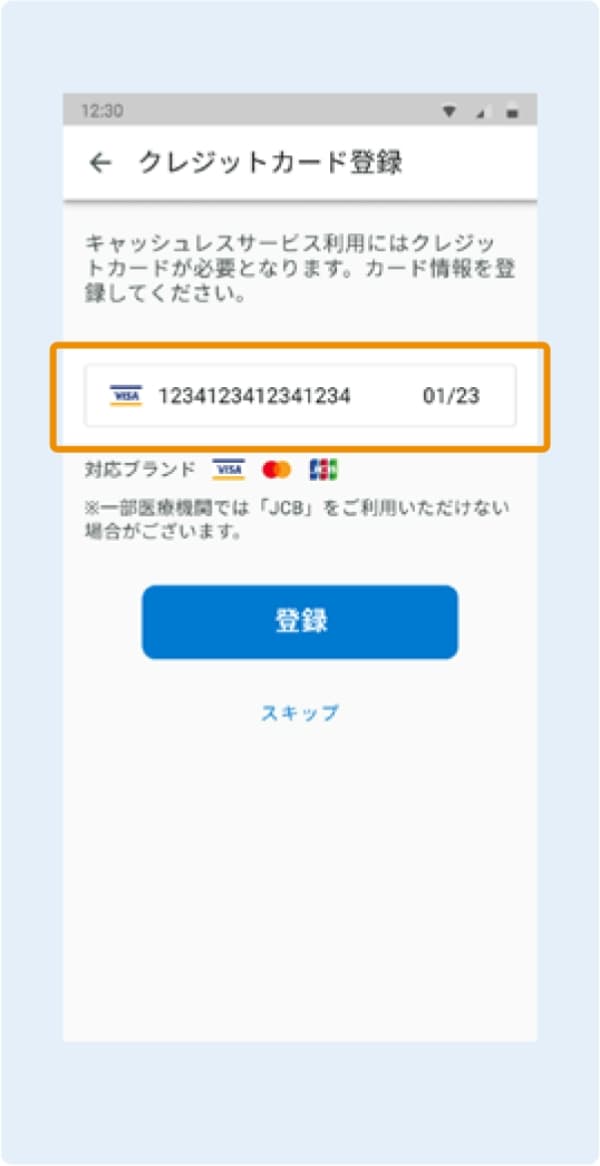The image size is (600, 1166).
Task: Skip registration via スキップ
Action: click(x=300, y=713)
